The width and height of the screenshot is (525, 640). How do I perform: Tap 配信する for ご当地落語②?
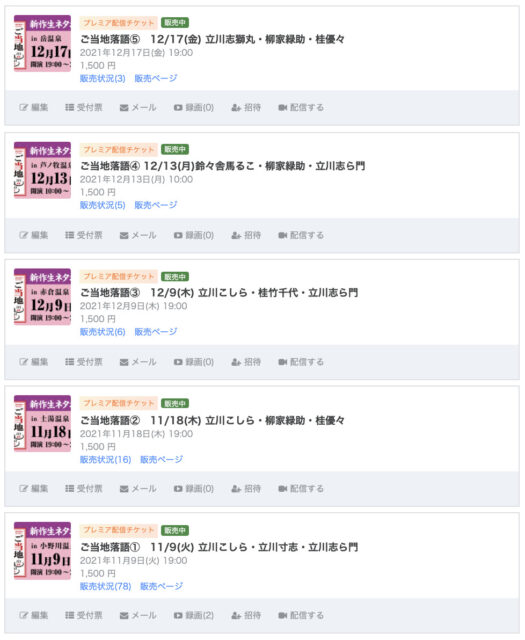point(301,489)
